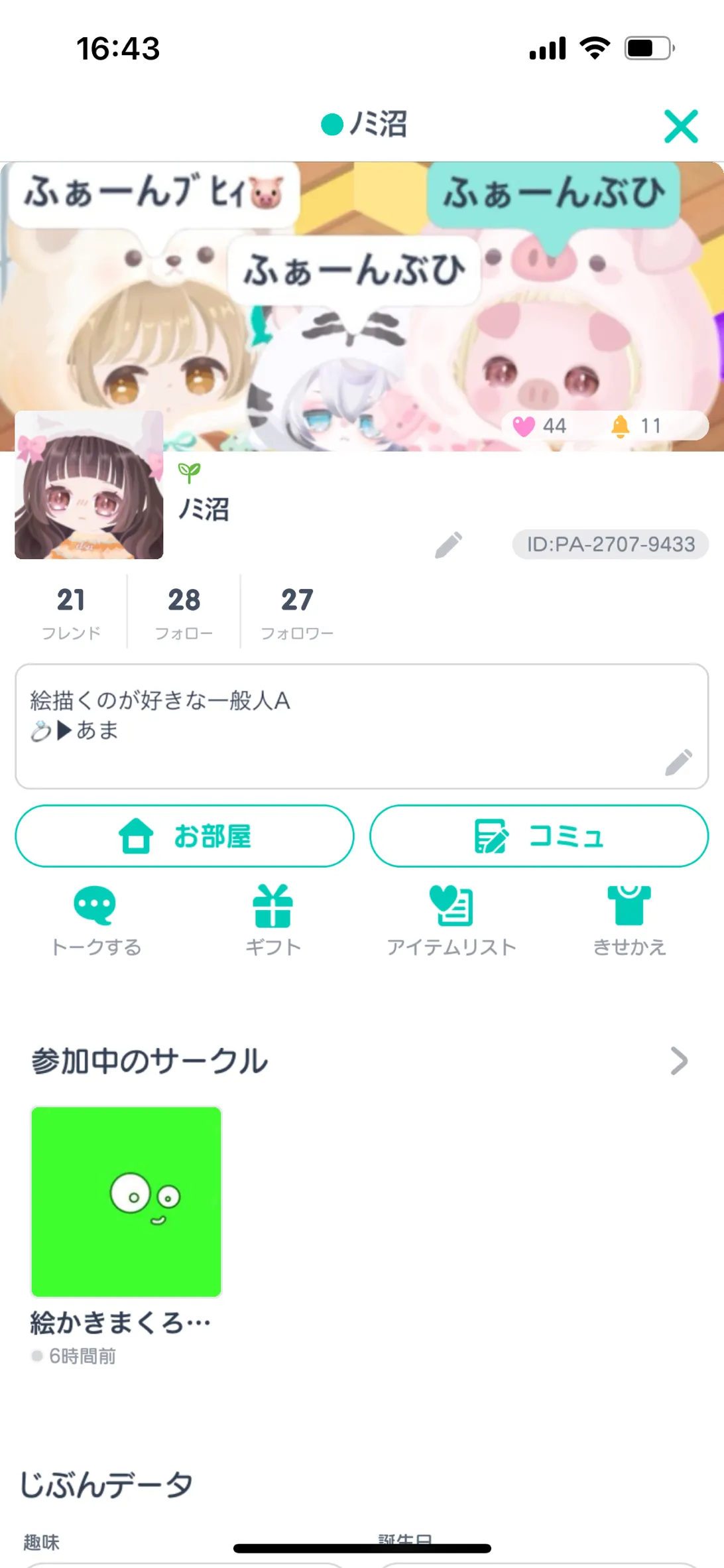Edit the bio text with its pencil
The height and width of the screenshot is (1568, 724).
(x=678, y=762)
